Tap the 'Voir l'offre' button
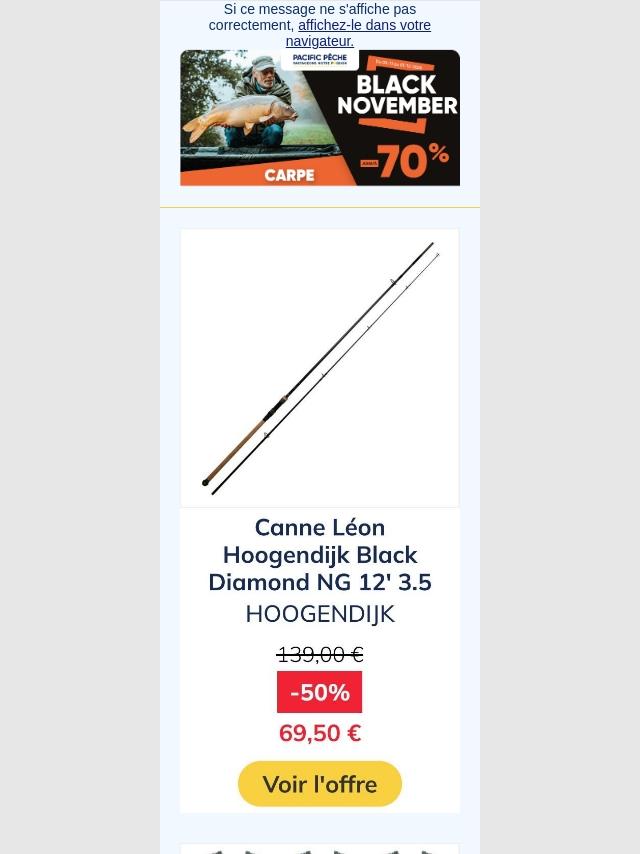 click(x=319, y=784)
